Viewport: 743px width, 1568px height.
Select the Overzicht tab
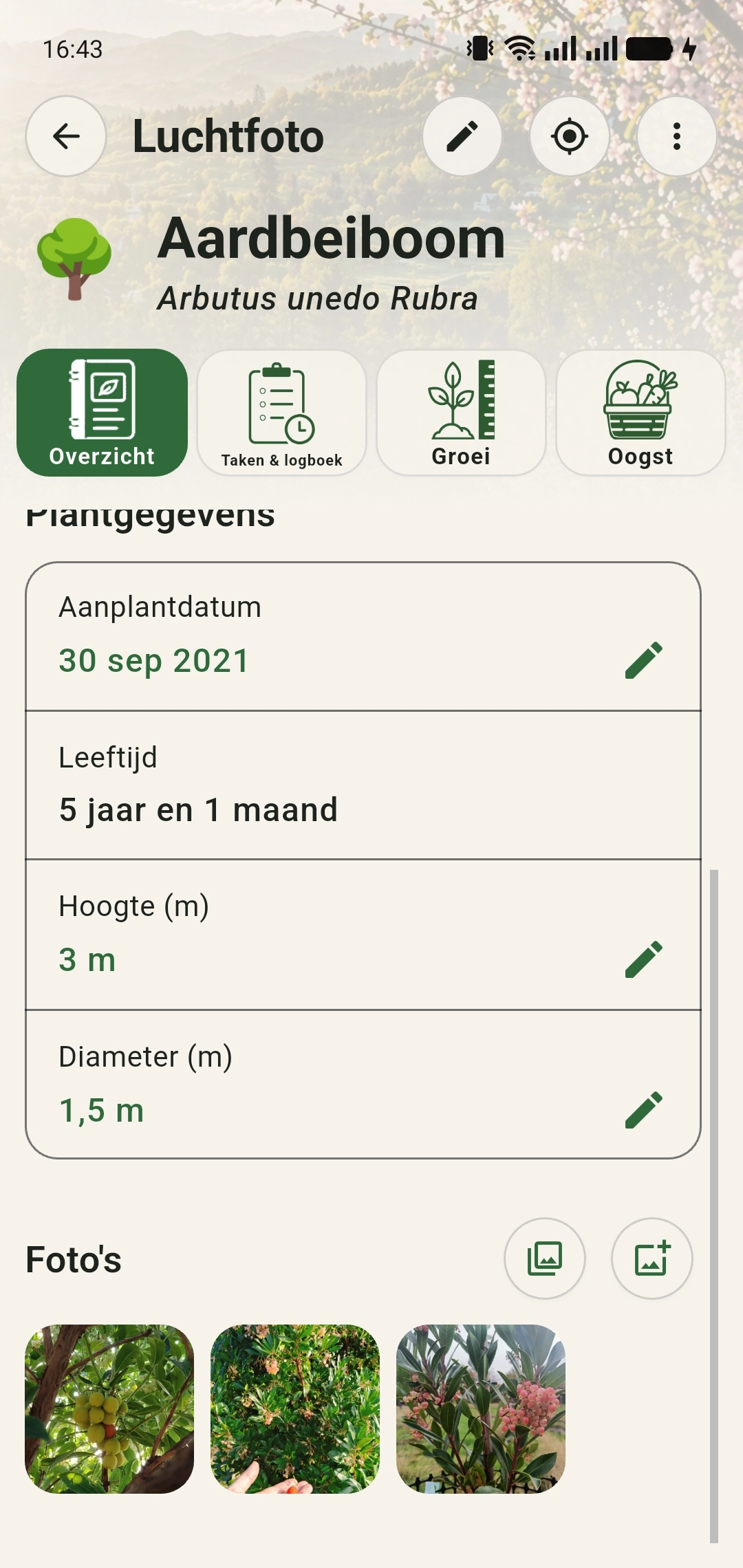(x=102, y=413)
